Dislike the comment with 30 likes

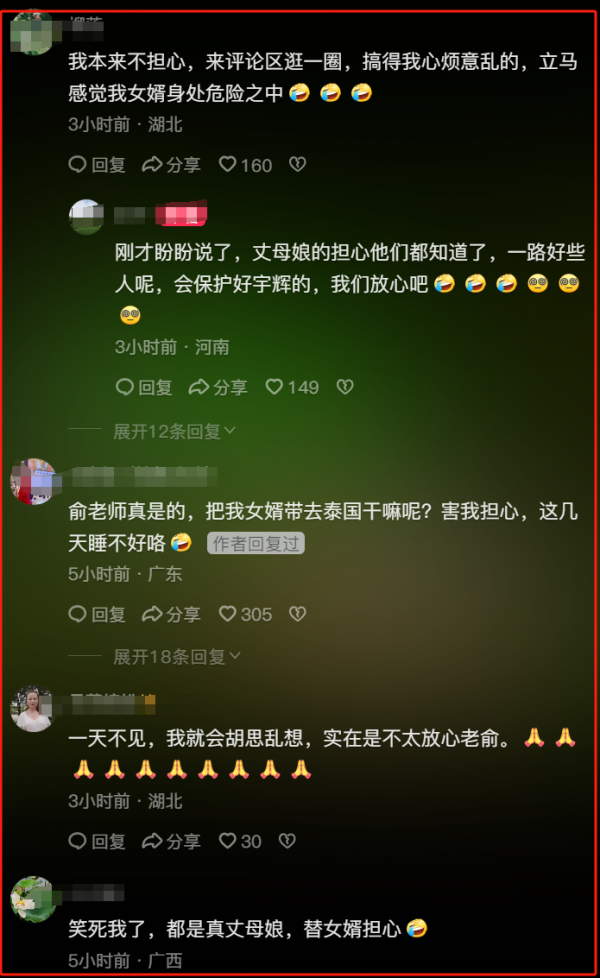pyautogui.click(x=287, y=841)
